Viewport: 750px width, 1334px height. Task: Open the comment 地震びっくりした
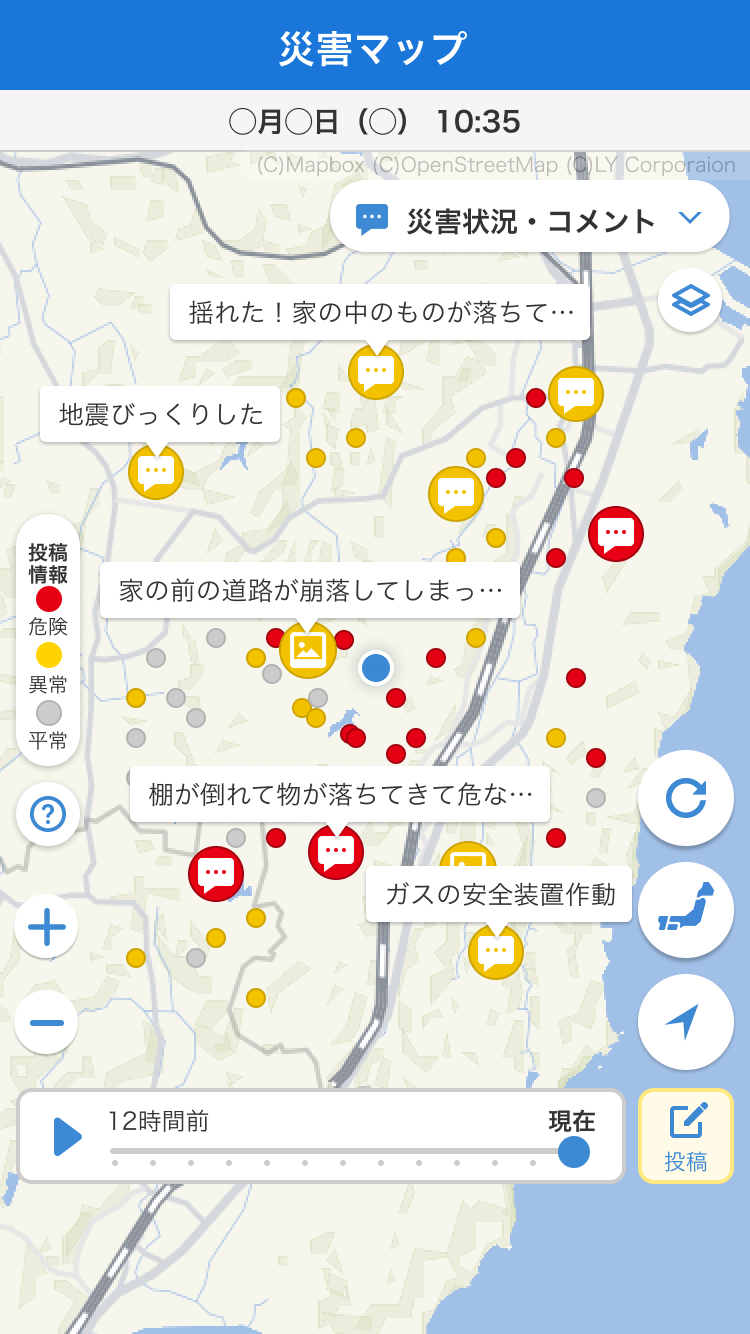[x=160, y=414]
